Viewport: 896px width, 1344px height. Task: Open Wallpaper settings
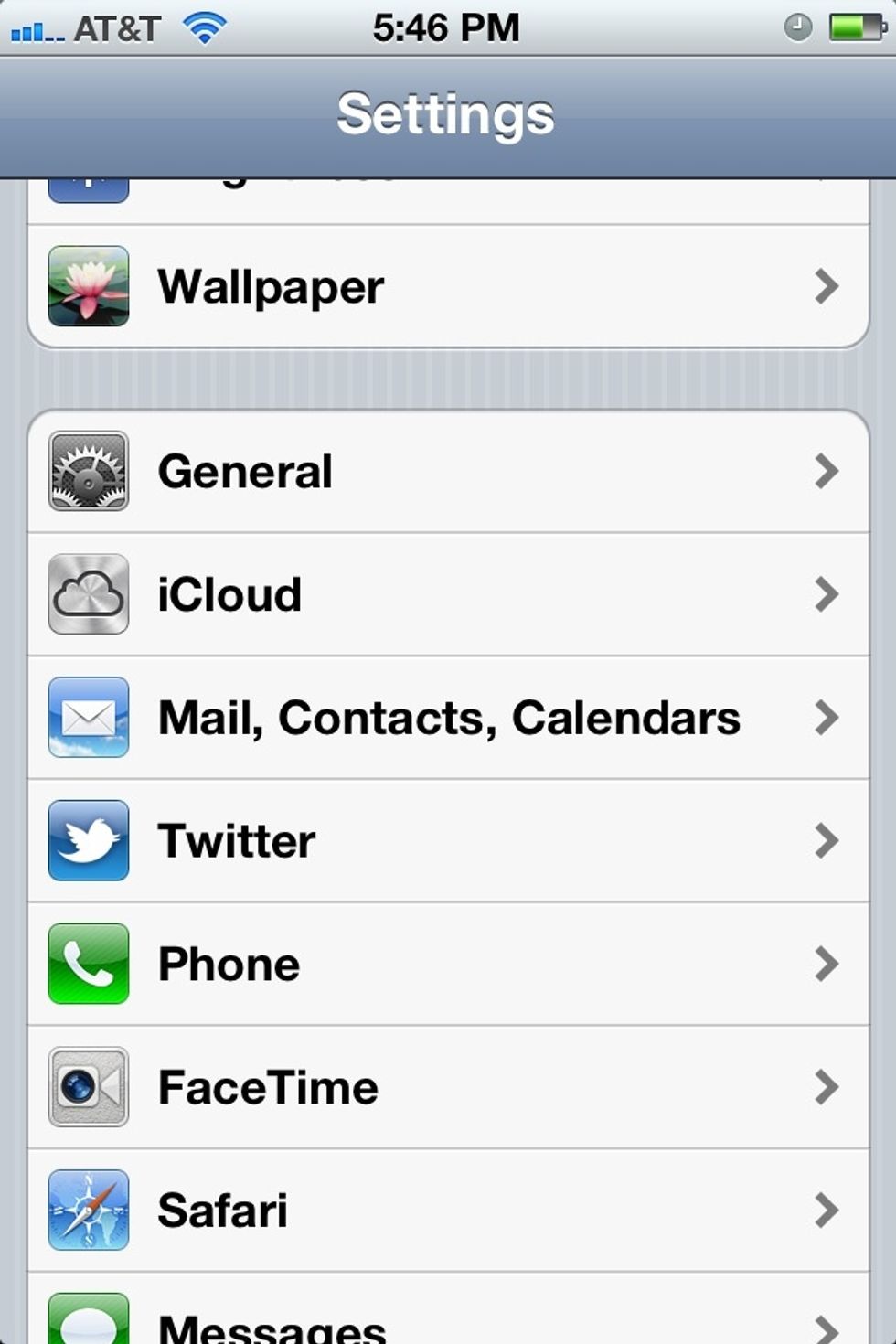pos(448,286)
